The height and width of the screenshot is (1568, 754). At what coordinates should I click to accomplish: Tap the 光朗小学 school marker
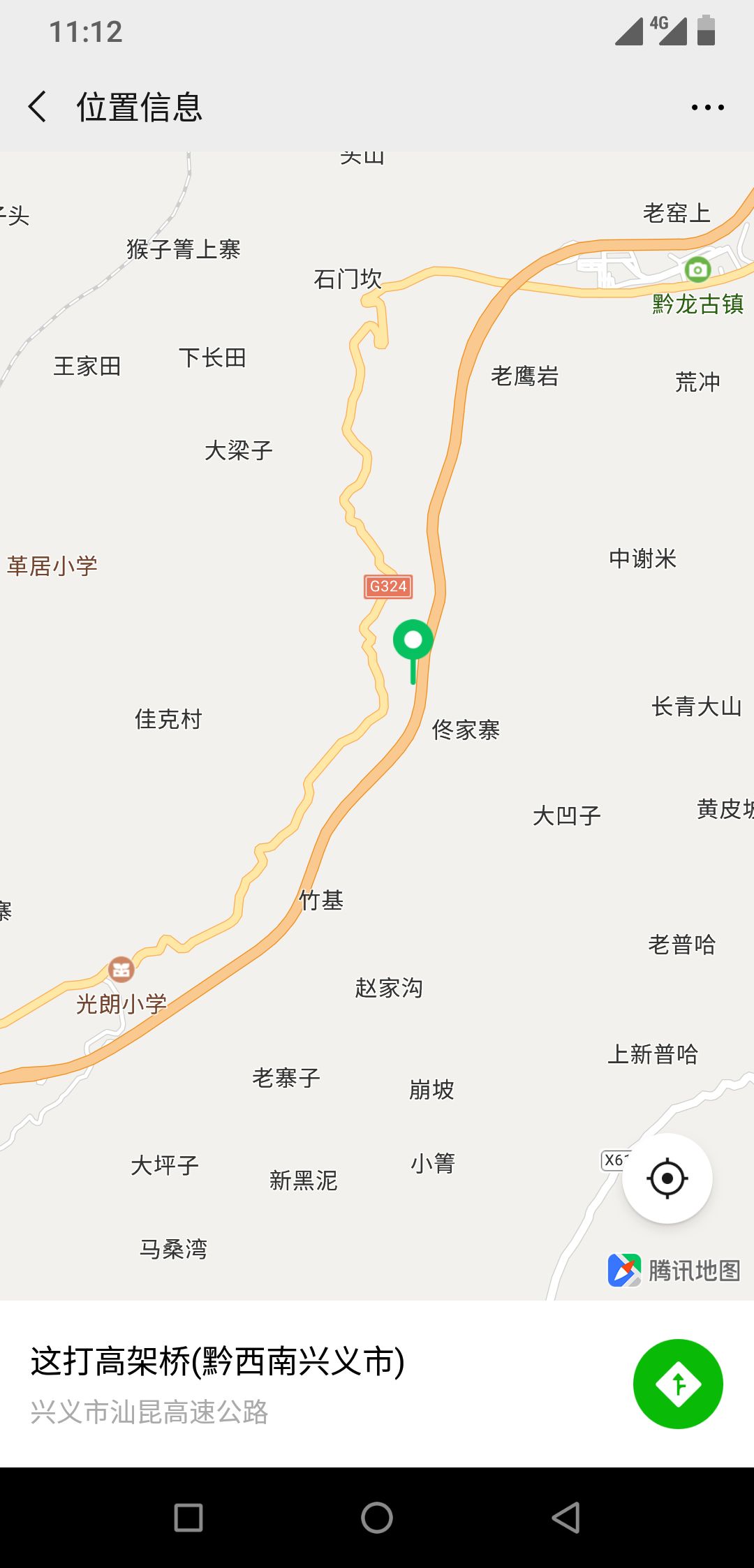(121, 969)
